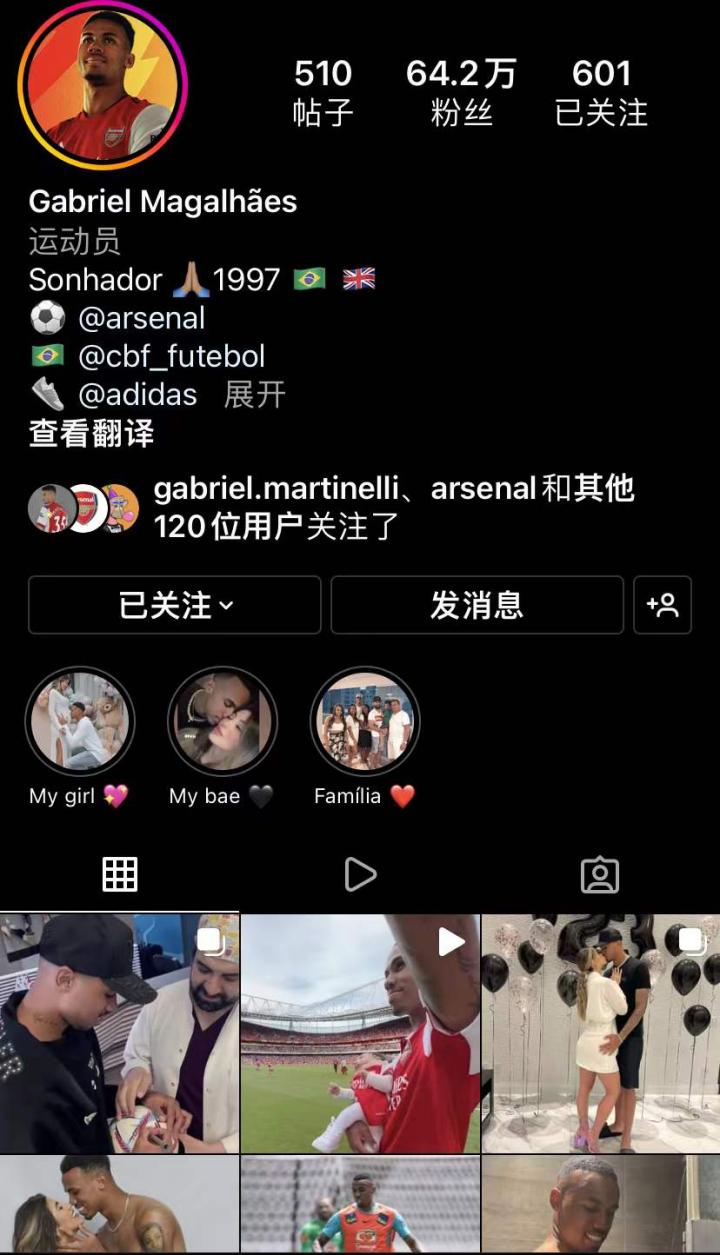
Task: Open the @arsenal profile link
Action: pos(141,318)
